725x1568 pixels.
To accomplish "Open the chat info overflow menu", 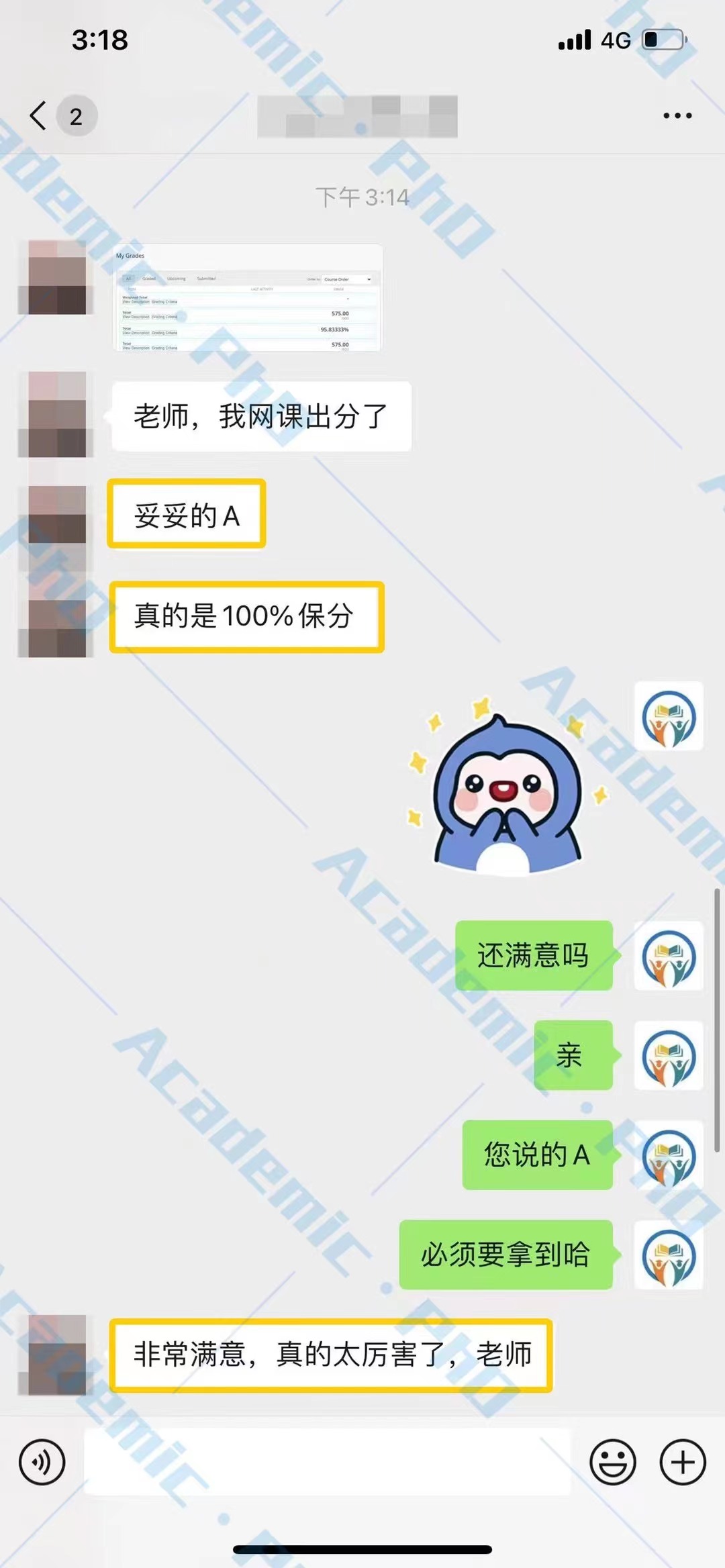I will tap(677, 116).
